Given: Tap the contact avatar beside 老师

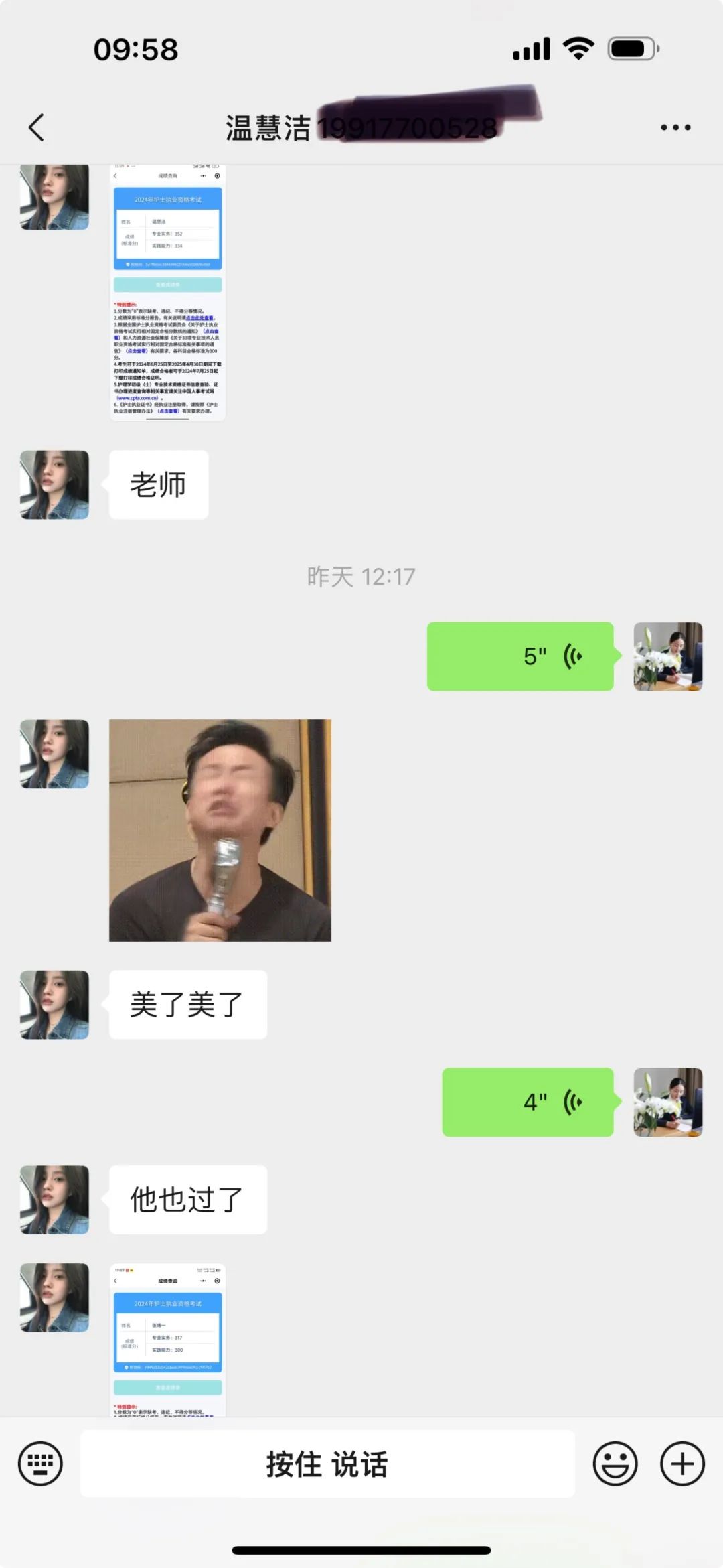Looking at the screenshot, I should [54, 485].
